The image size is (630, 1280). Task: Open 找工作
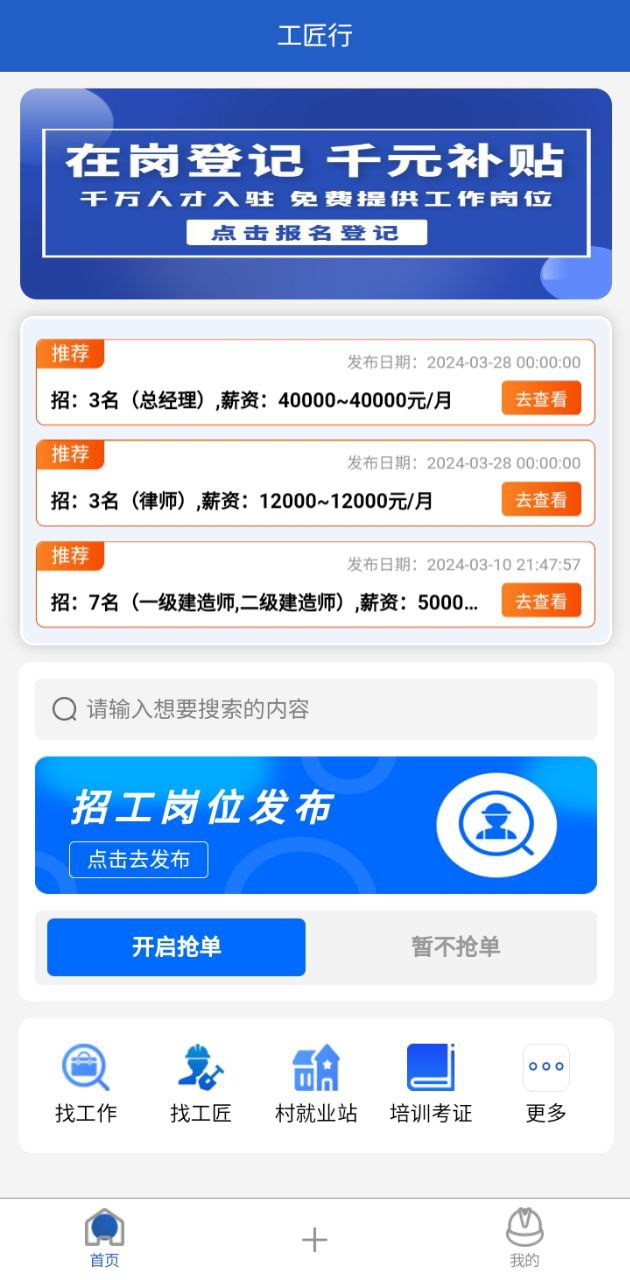[x=86, y=1084]
